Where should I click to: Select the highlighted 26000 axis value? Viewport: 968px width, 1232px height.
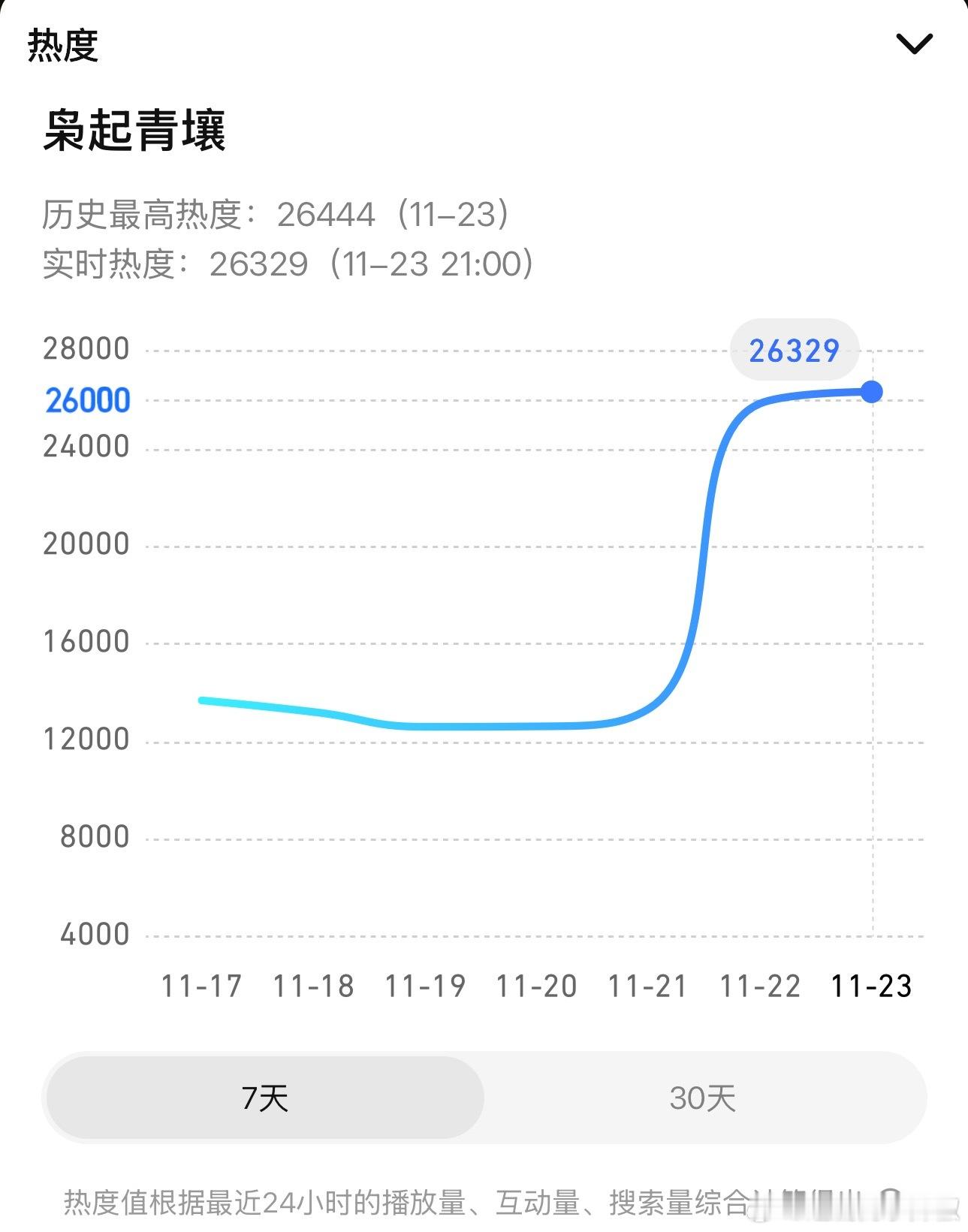pos(87,400)
